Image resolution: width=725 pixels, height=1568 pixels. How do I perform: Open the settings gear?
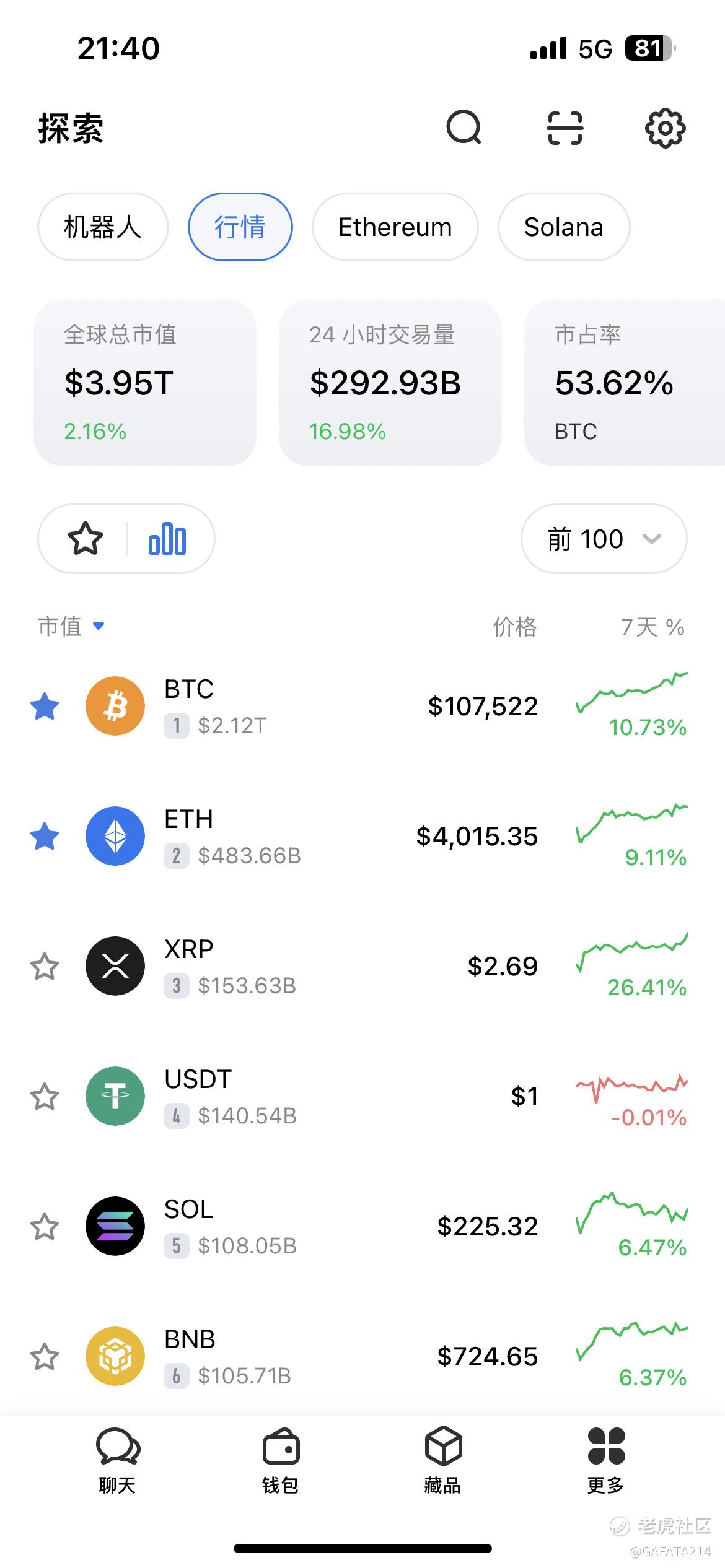[665, 128]
